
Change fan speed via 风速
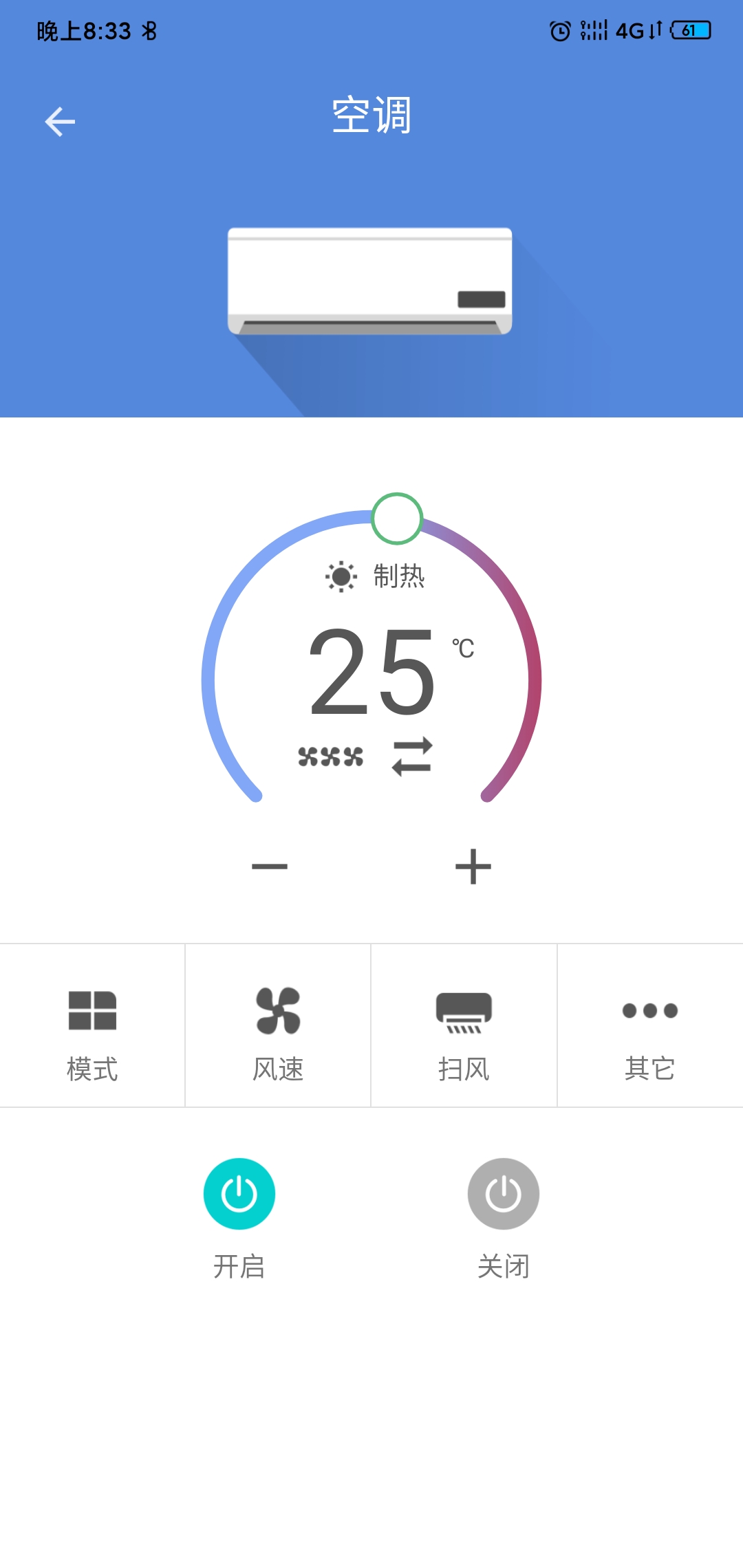pyautogui.click(x=278, y=1026)
